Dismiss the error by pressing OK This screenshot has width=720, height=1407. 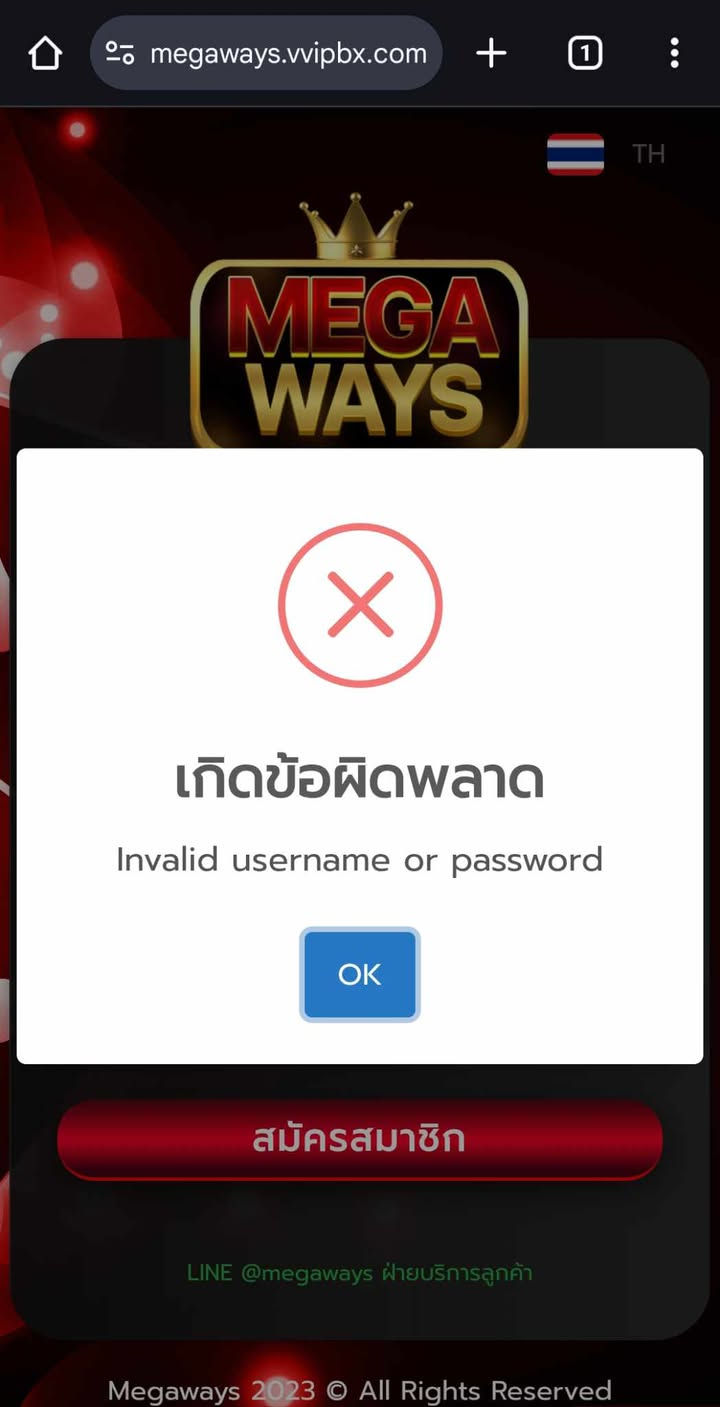[x=359, y=975]
